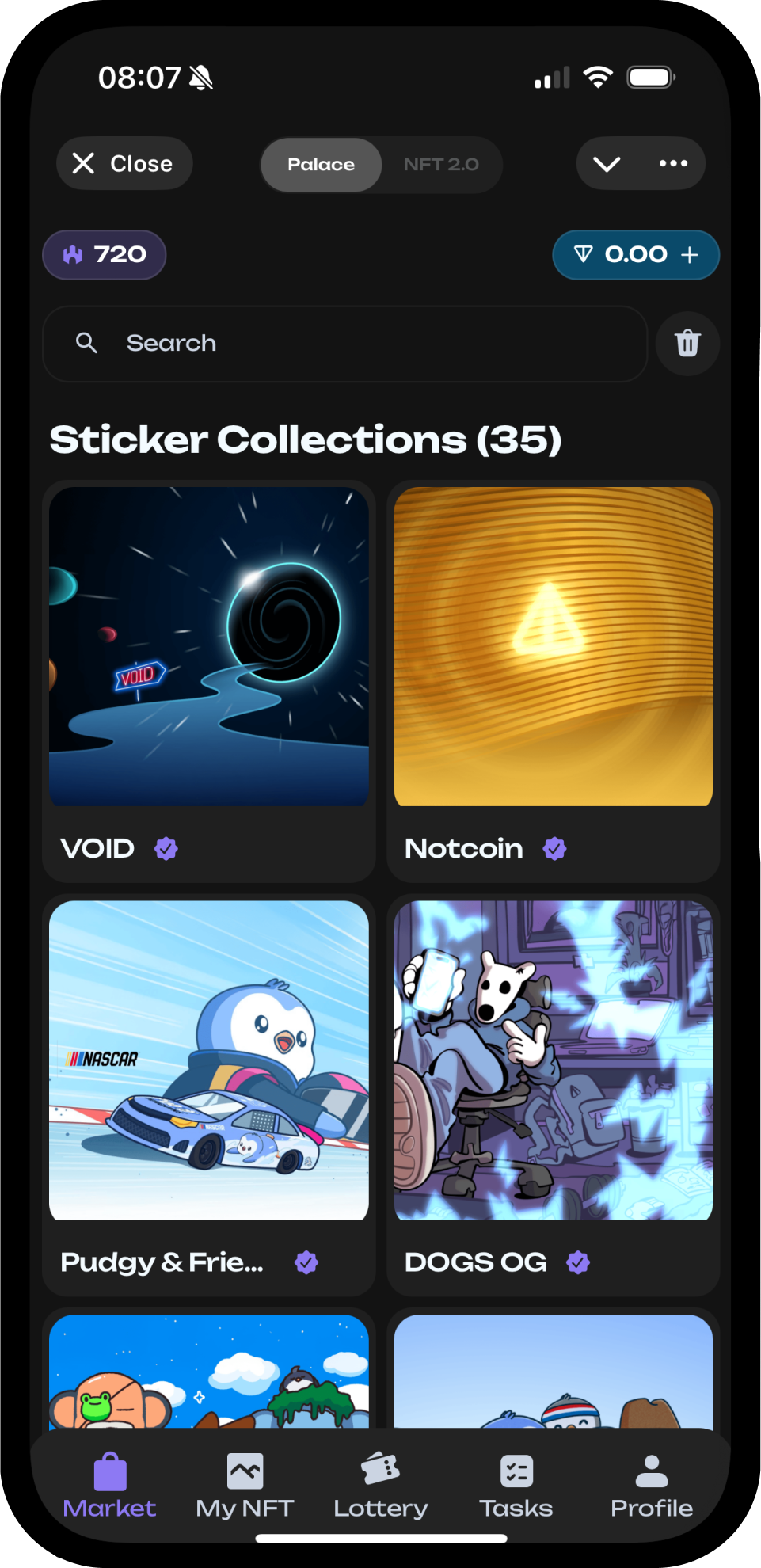Open the Notcoin sticker collection
This screenshot has height=1568, width=761.
click(554, 682)
